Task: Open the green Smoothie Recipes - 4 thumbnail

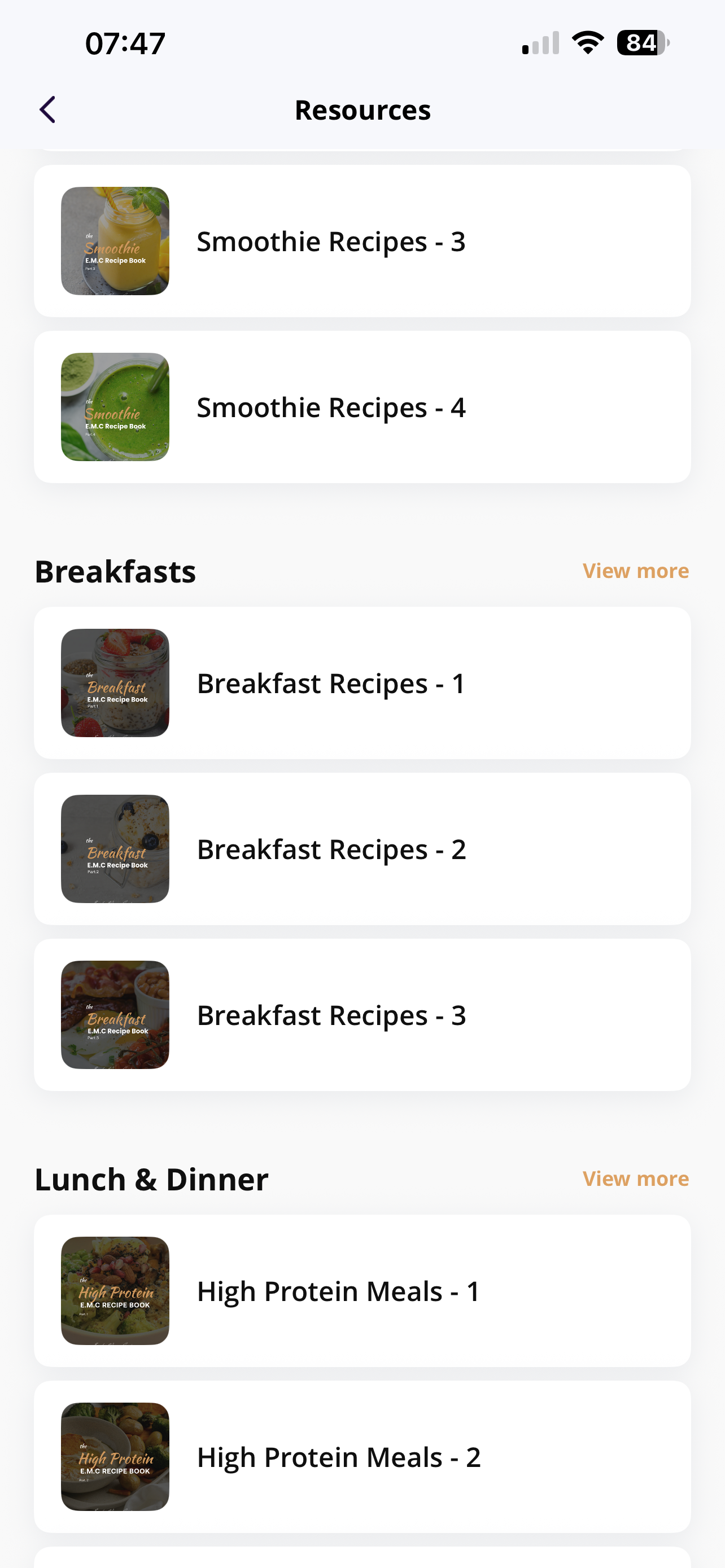Action: pos(115,406)
